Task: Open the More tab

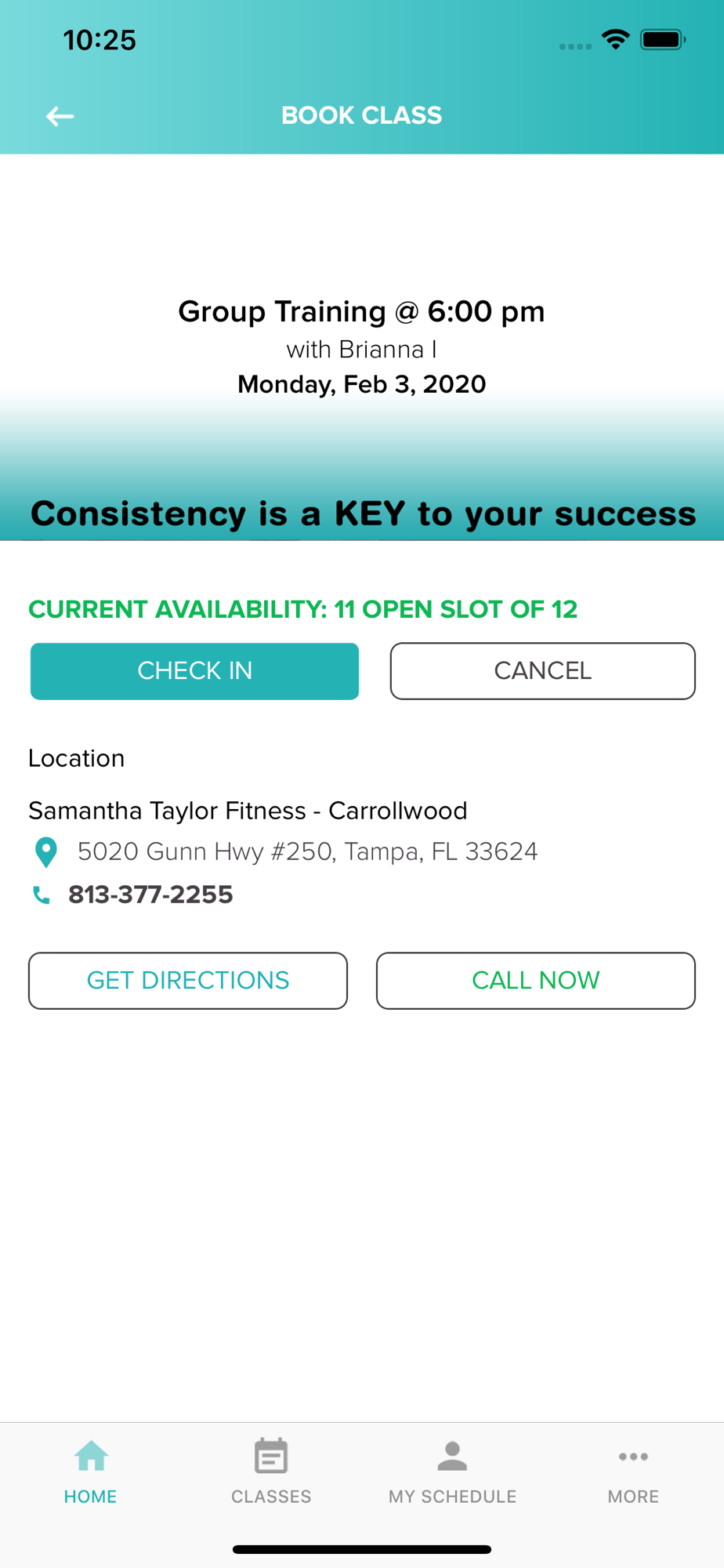Action: pyautogui.click(x=633, y=1472)
